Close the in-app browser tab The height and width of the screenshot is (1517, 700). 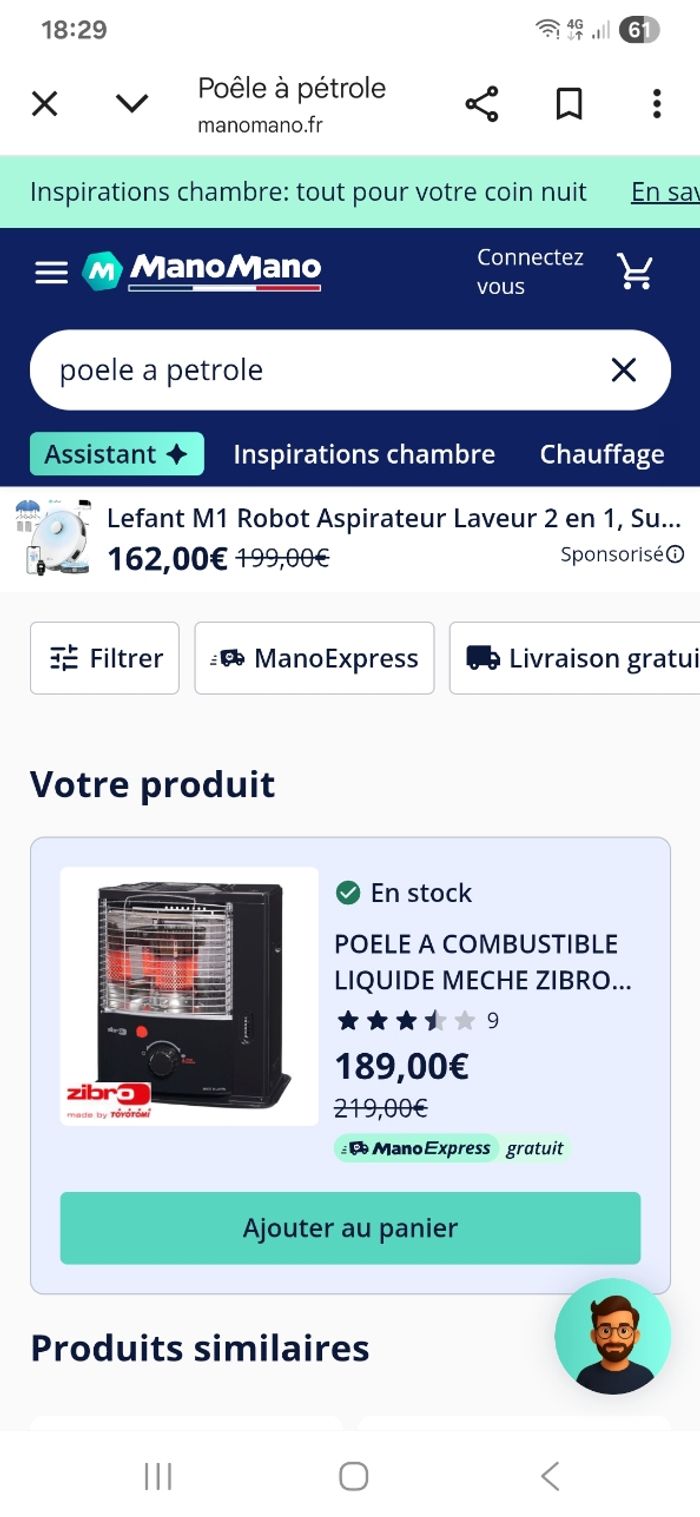45,103
